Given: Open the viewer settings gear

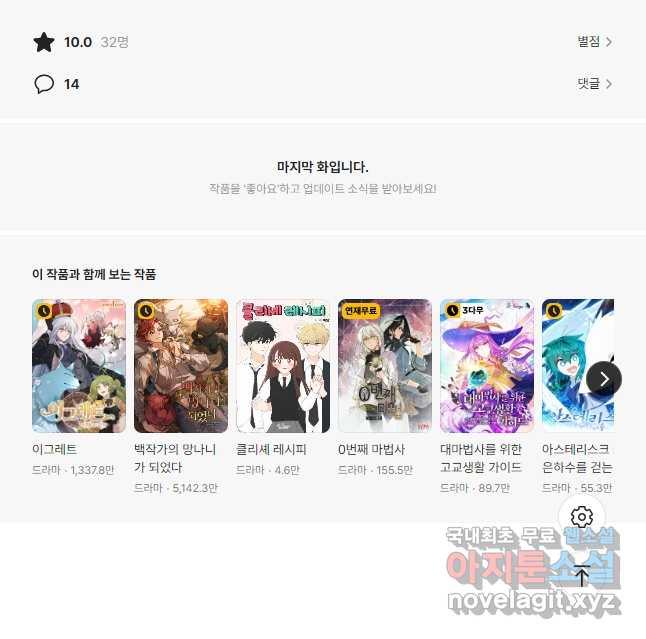Looking at the screenshot, I should [x=582, y=517].
